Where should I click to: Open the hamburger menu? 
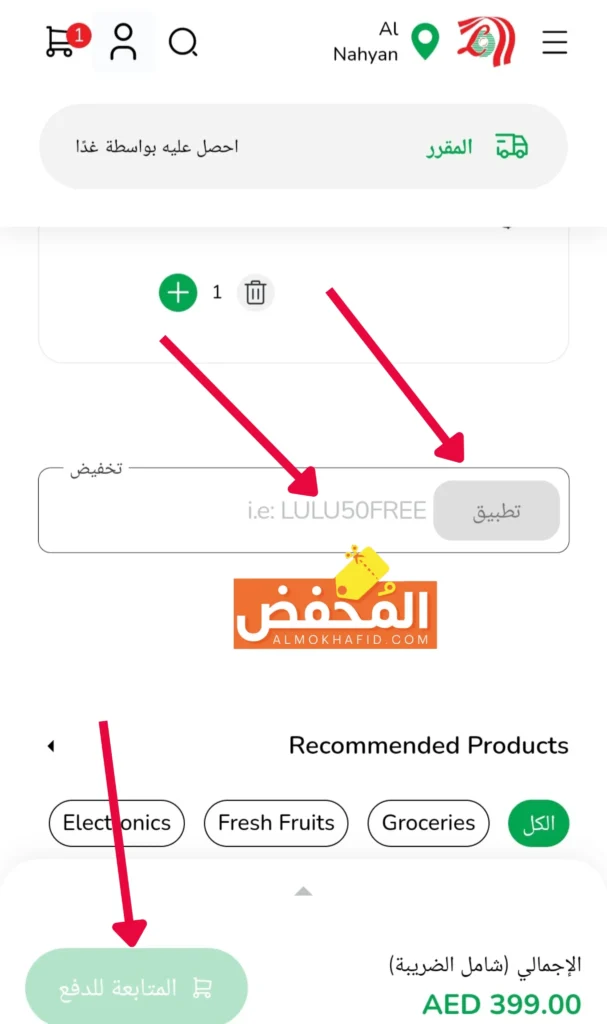click(x=554, y=43)
